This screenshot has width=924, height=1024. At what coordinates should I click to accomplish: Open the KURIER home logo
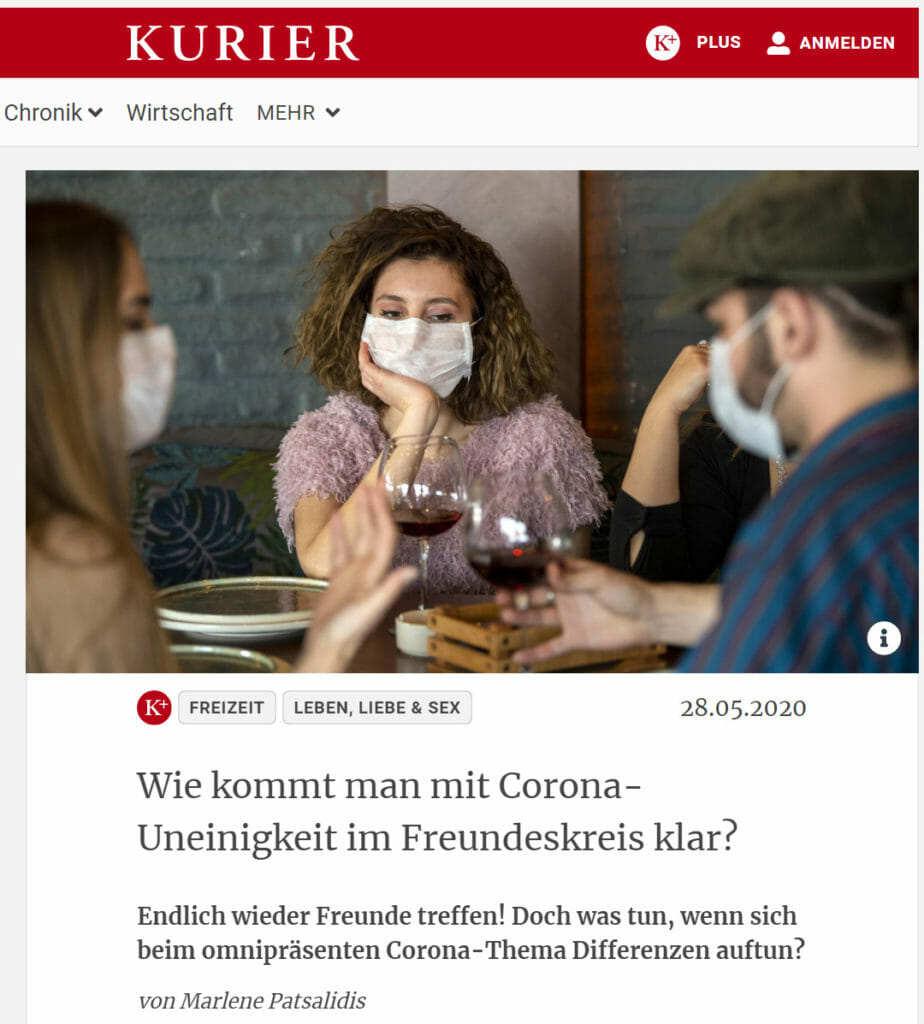(242, 43)
